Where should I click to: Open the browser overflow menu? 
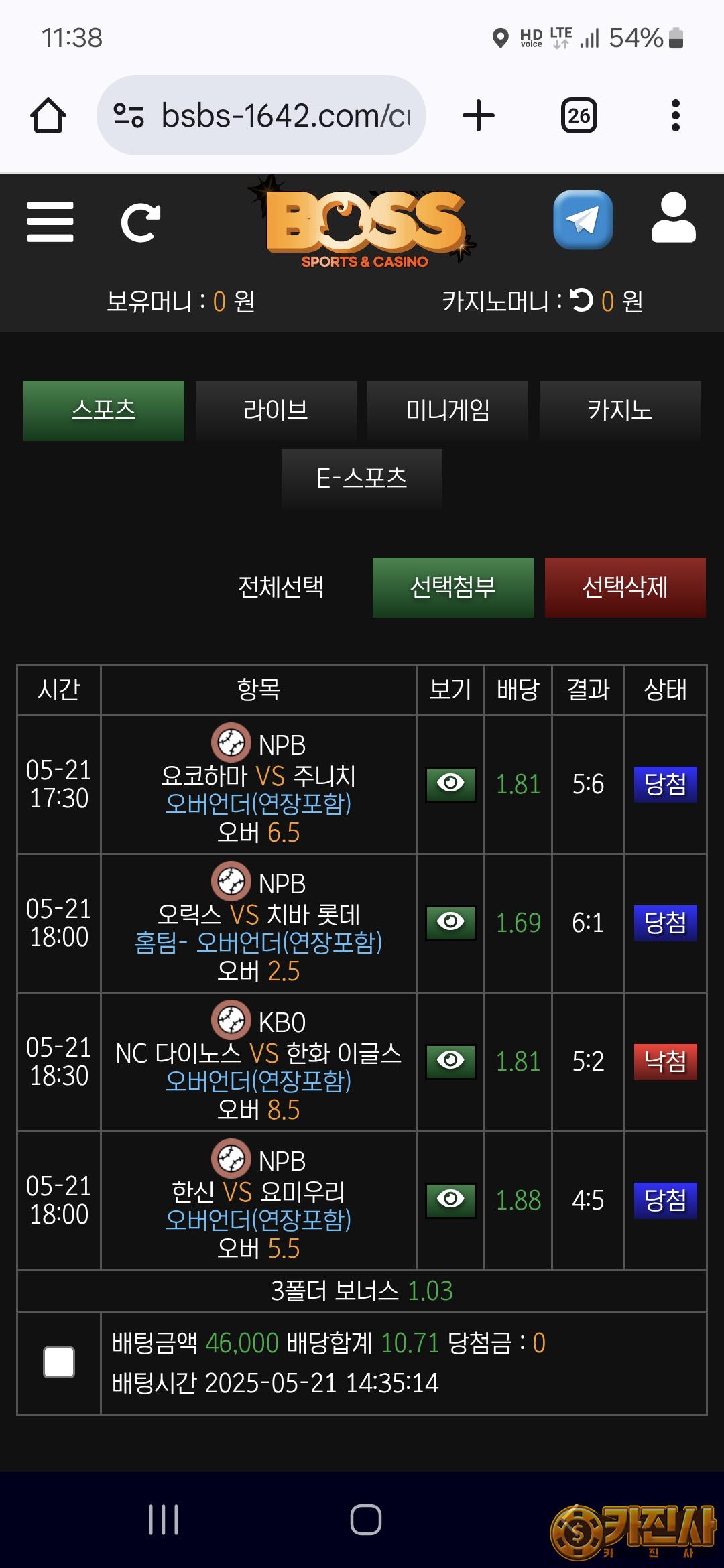(x=675, y=115)
